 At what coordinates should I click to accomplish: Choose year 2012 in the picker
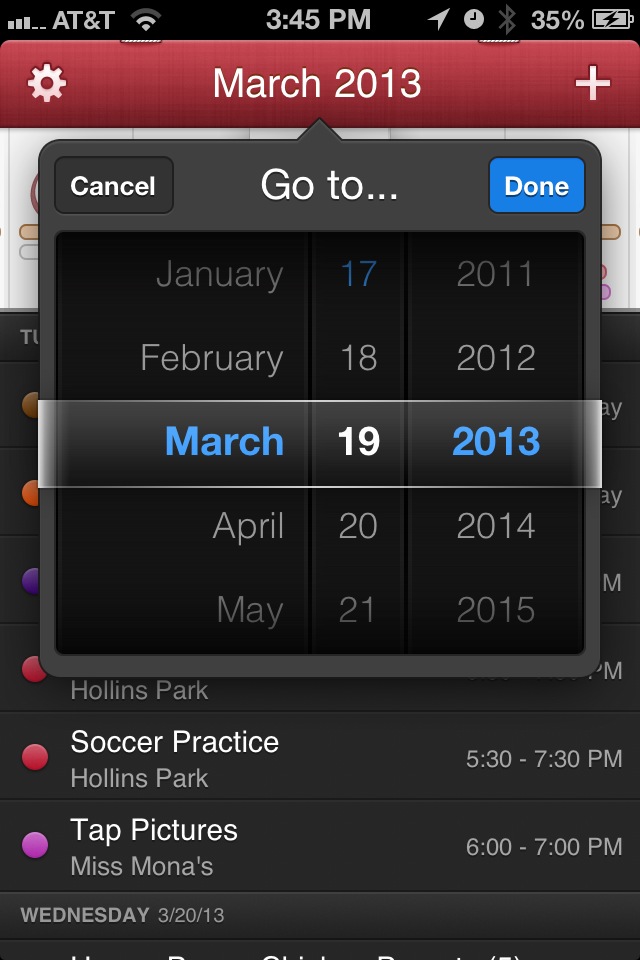coord(496,358)
